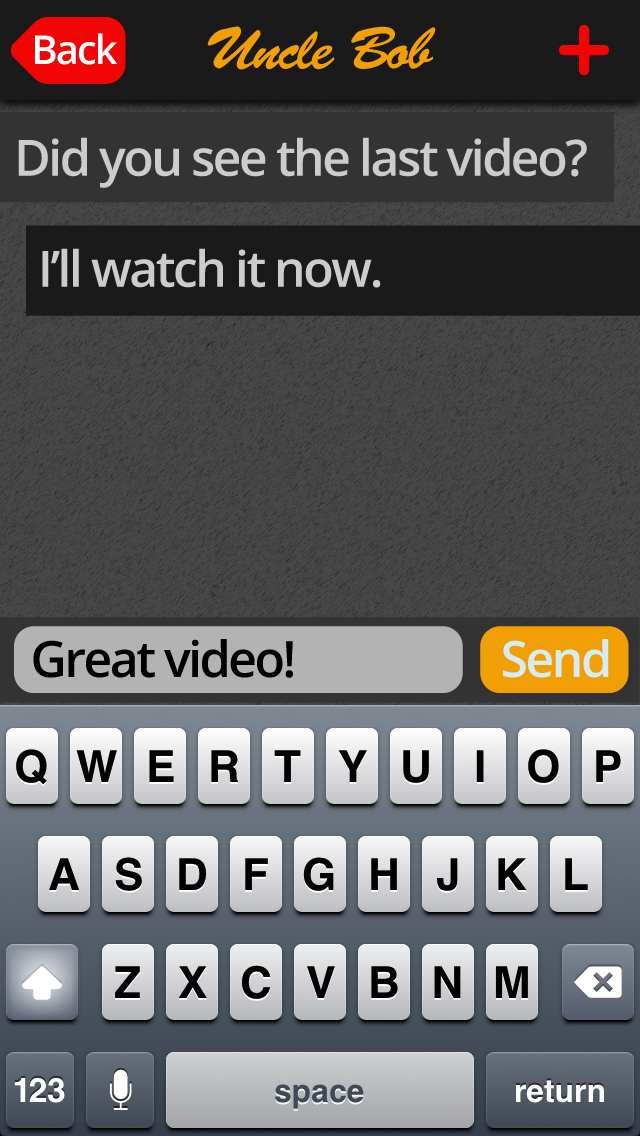Tap the red plus icon
The image size is (640, 1136).
[583, 50]
